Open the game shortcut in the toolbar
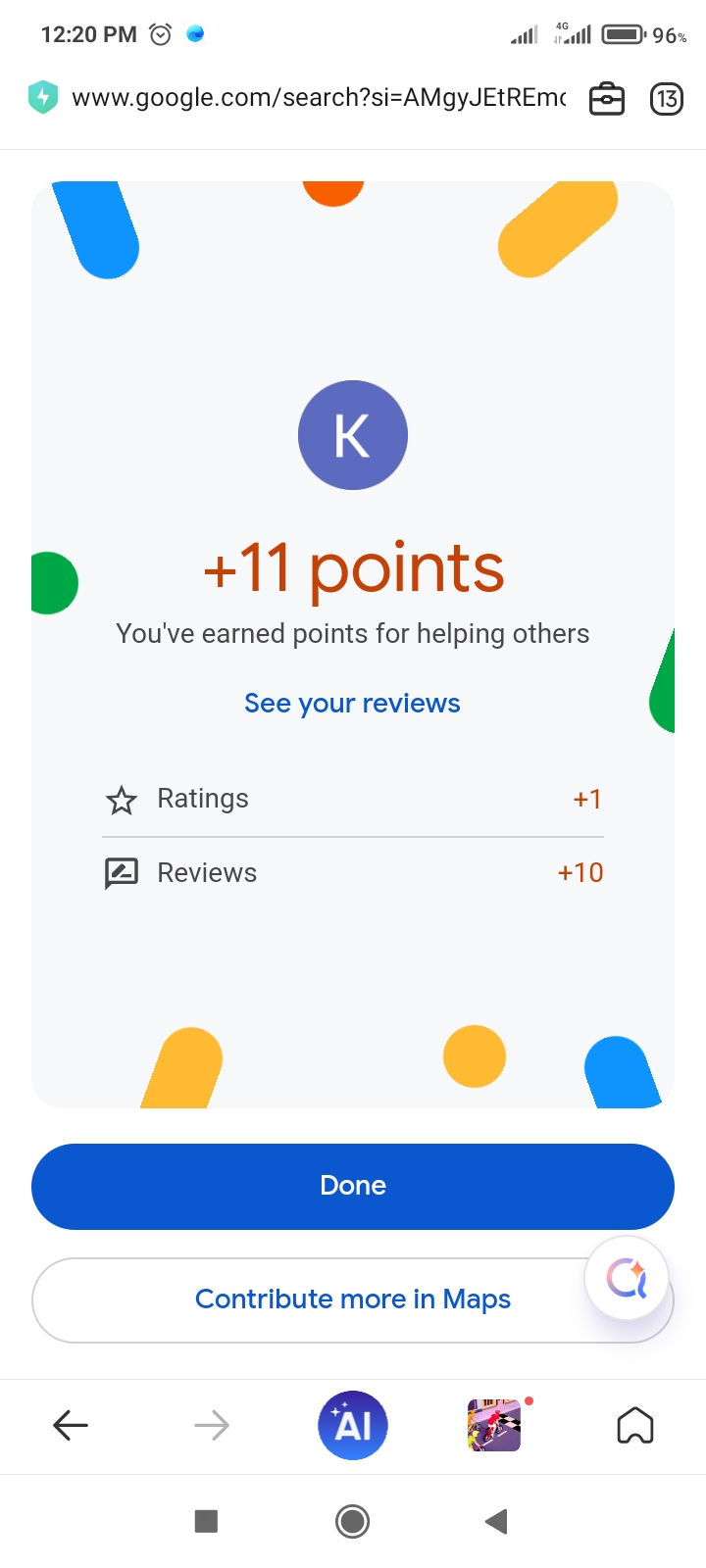706x1568 pixels. click(494, 1425)
